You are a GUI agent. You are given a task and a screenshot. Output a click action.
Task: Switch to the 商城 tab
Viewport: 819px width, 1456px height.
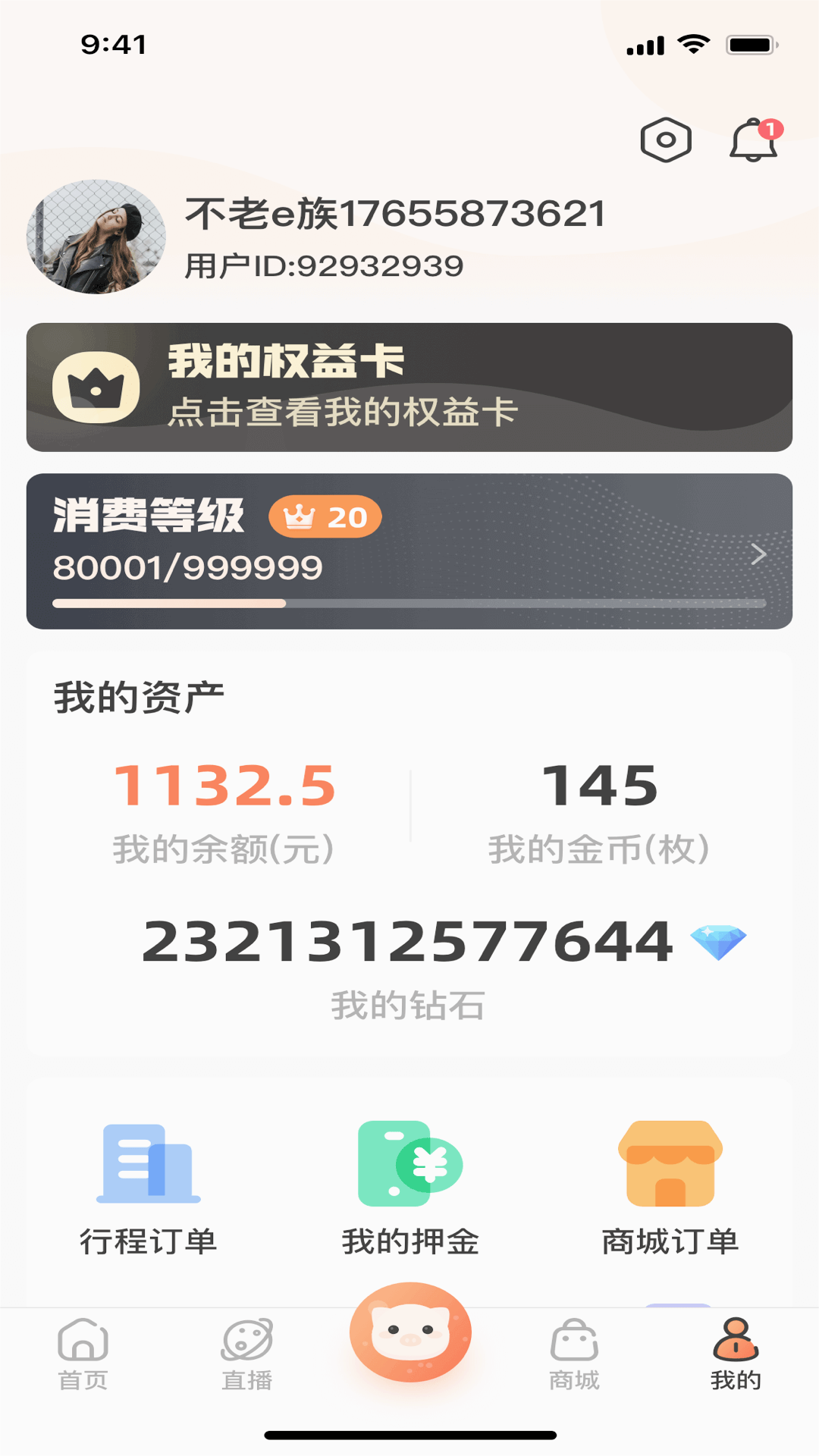coord(574,1354)
